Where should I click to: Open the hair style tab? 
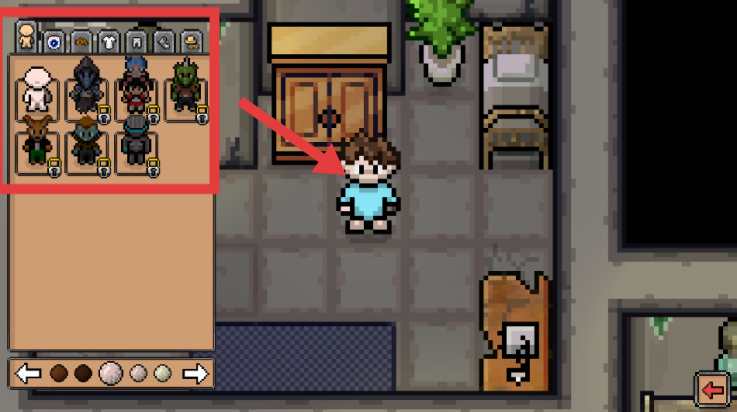(82, 42)
